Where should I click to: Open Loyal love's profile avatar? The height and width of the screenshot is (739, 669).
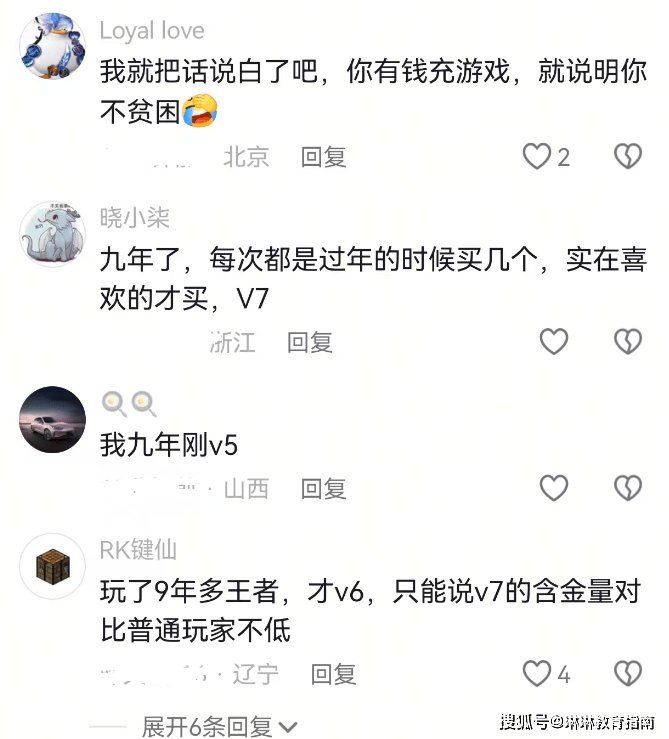52,47
